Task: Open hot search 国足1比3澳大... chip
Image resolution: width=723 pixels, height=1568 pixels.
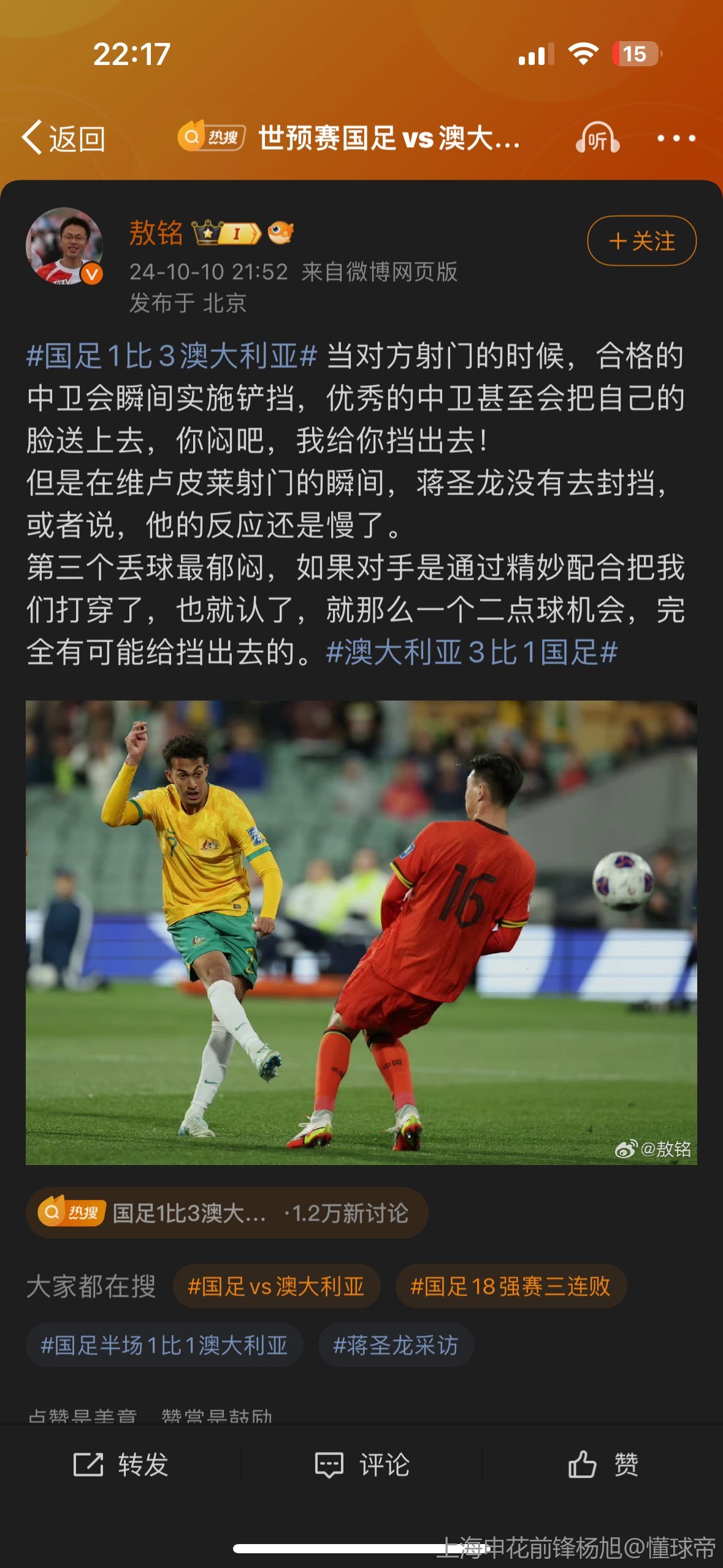Action: (226, 1213)
